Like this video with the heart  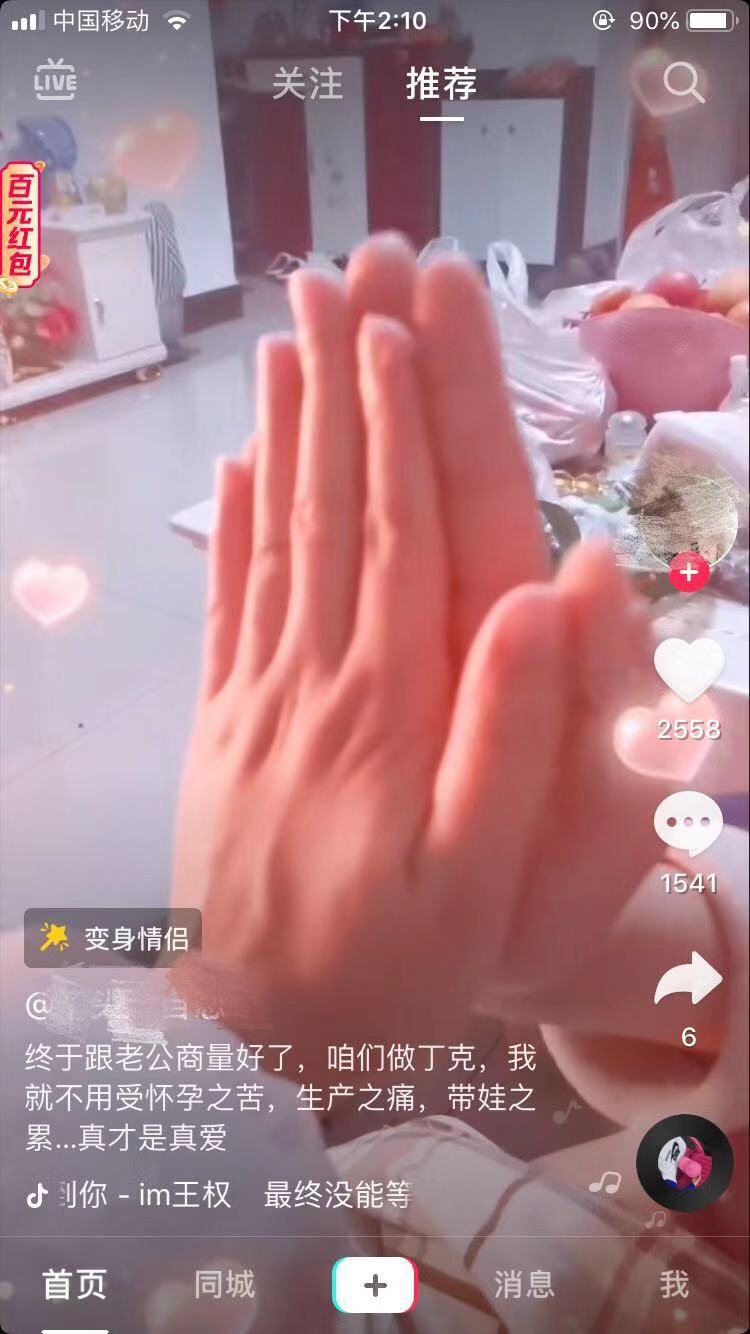click(689, 669)
